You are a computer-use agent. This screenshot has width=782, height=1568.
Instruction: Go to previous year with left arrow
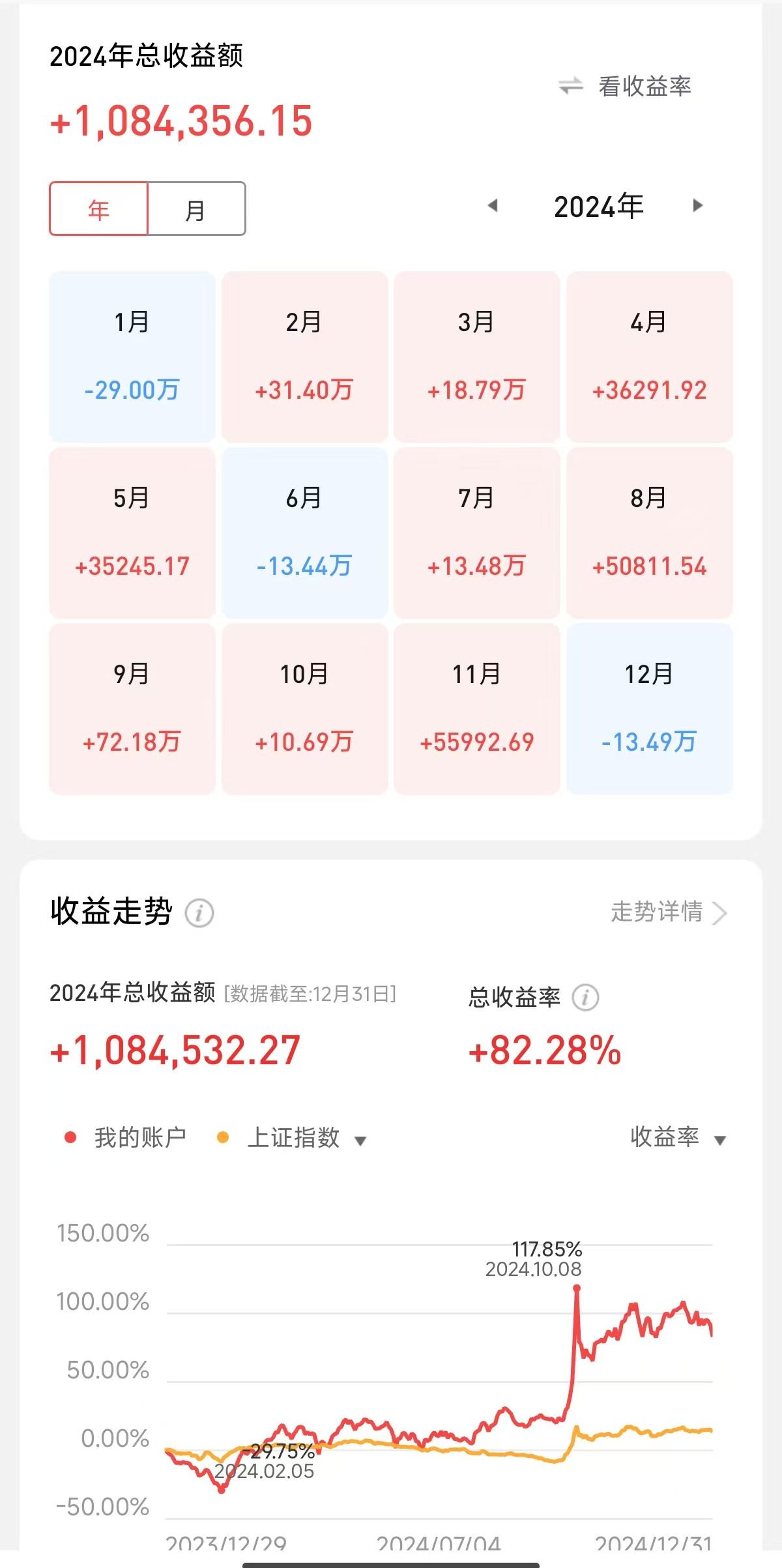click(493, 206)
